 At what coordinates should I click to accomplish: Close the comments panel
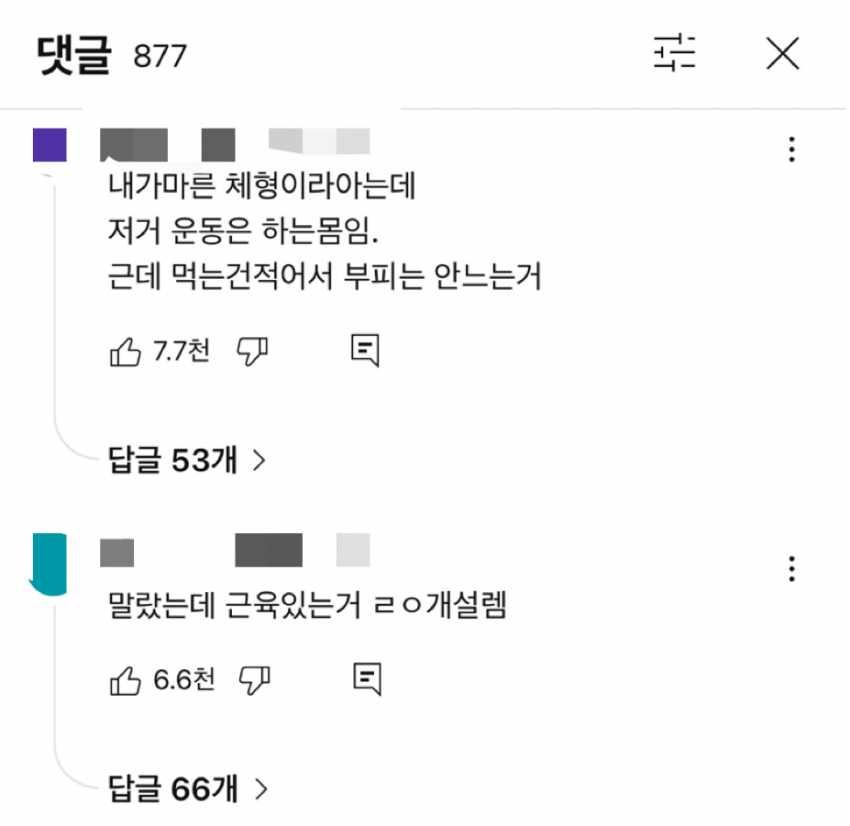coord(782,53)
